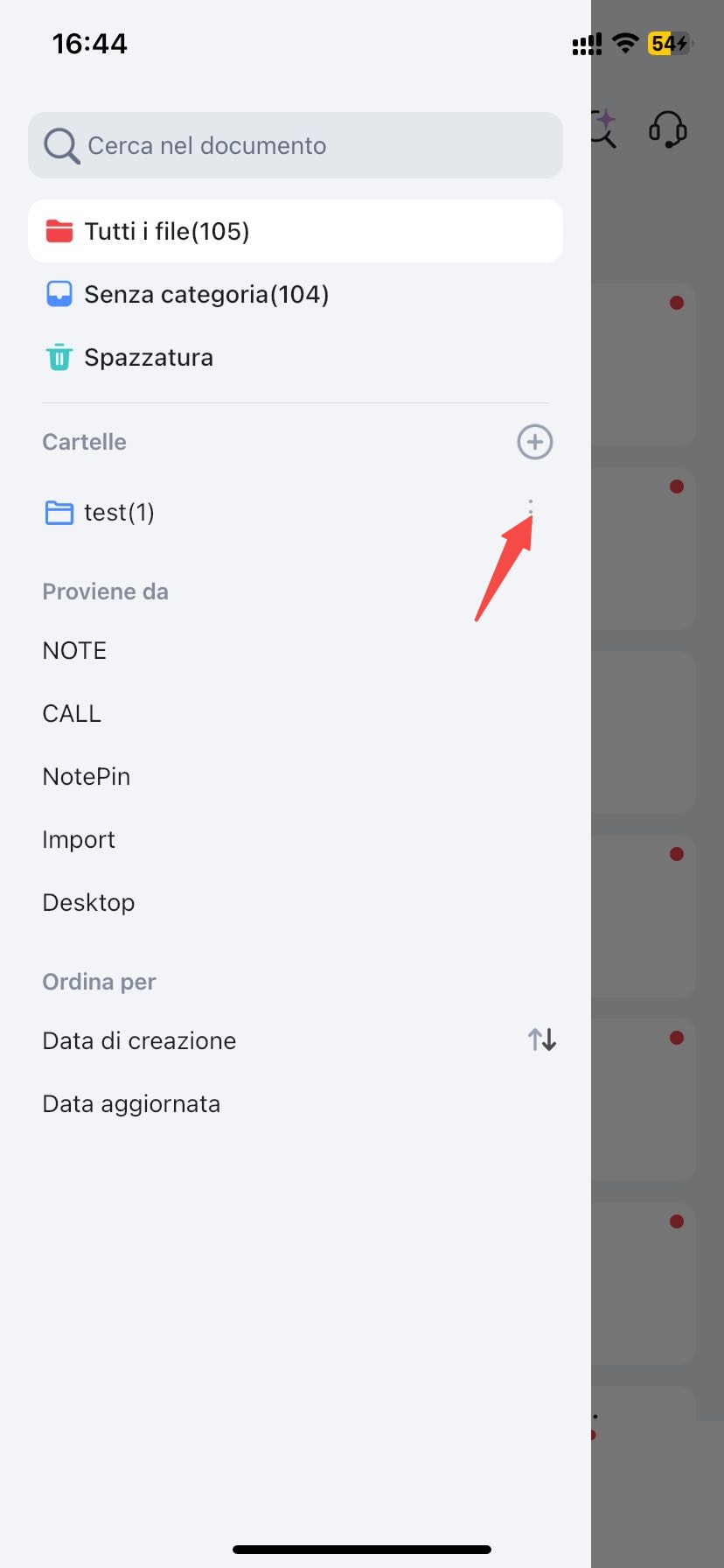This screenshot has height=1568, width=724.
Task: Filter by Import source
Action: 79,839
